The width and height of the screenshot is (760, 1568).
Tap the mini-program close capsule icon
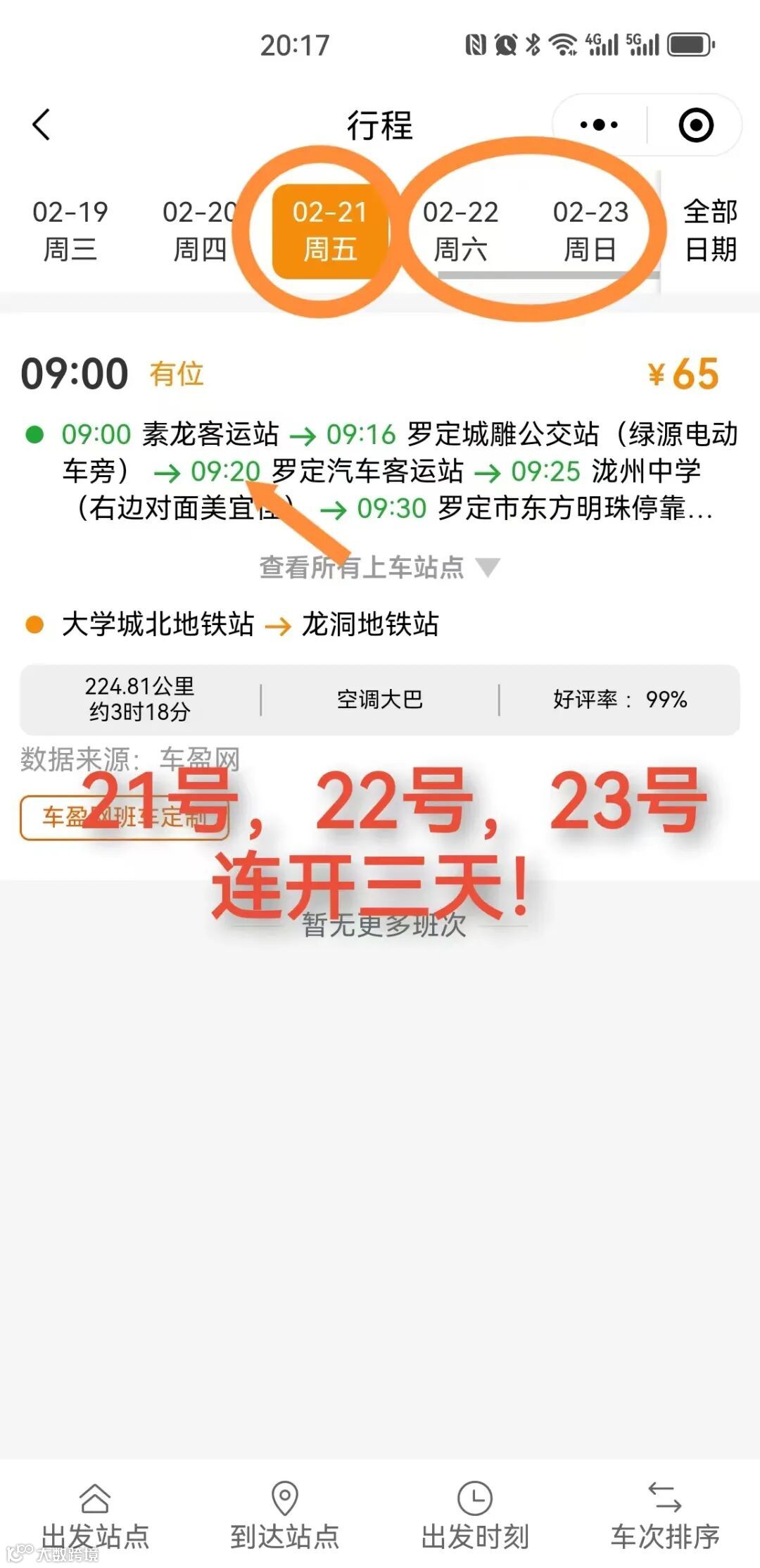click(695, 125)
